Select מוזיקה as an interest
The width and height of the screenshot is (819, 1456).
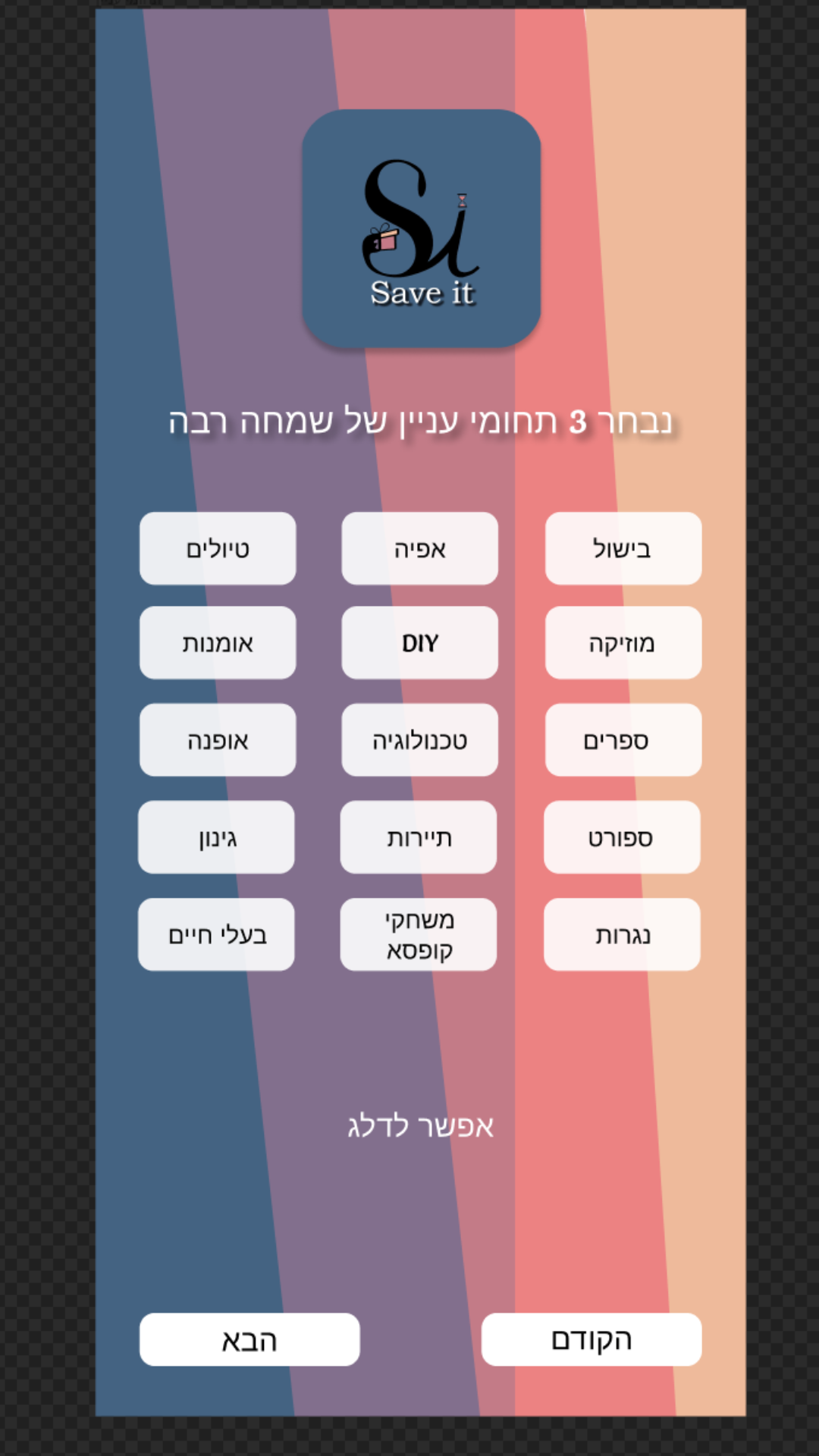[623, 642]
